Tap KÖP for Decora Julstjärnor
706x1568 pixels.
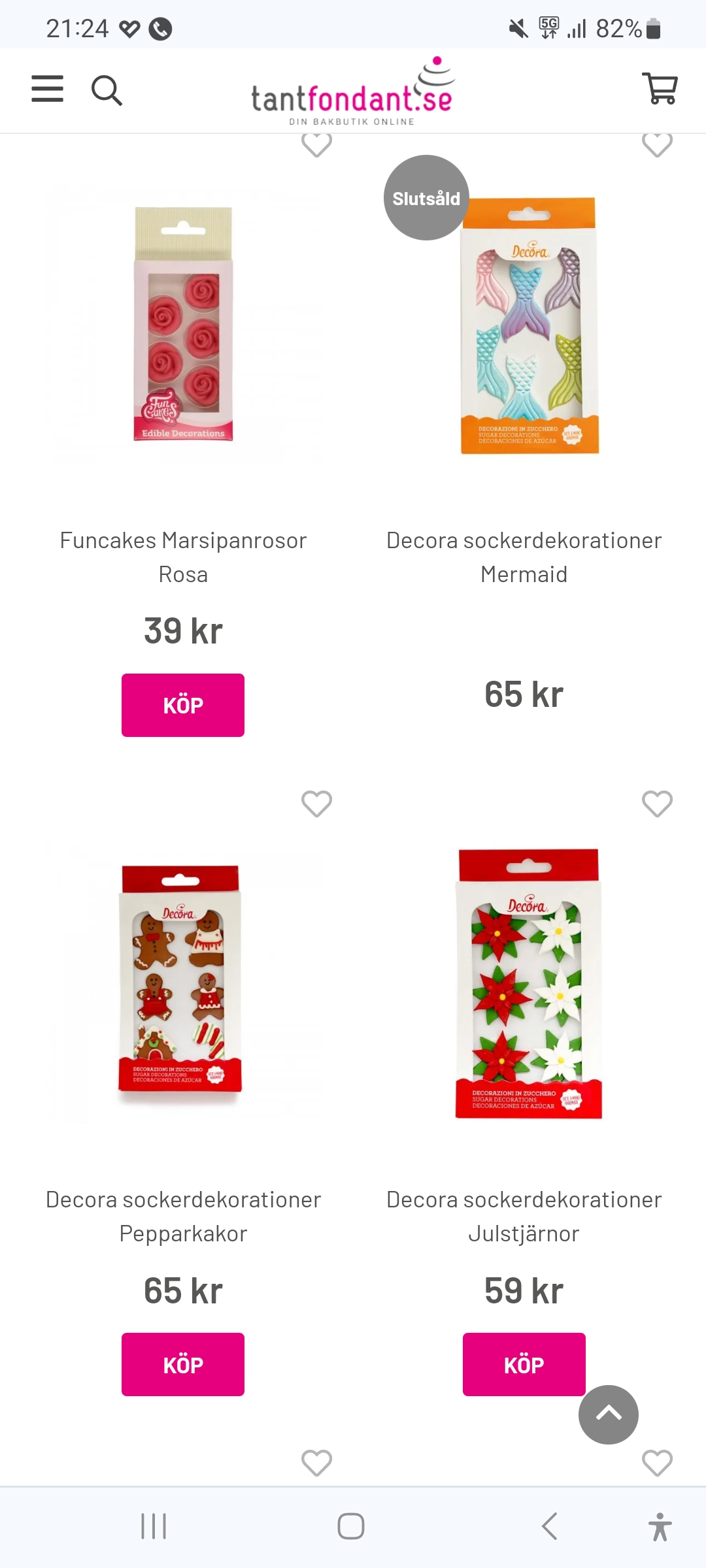[524, 1364]
